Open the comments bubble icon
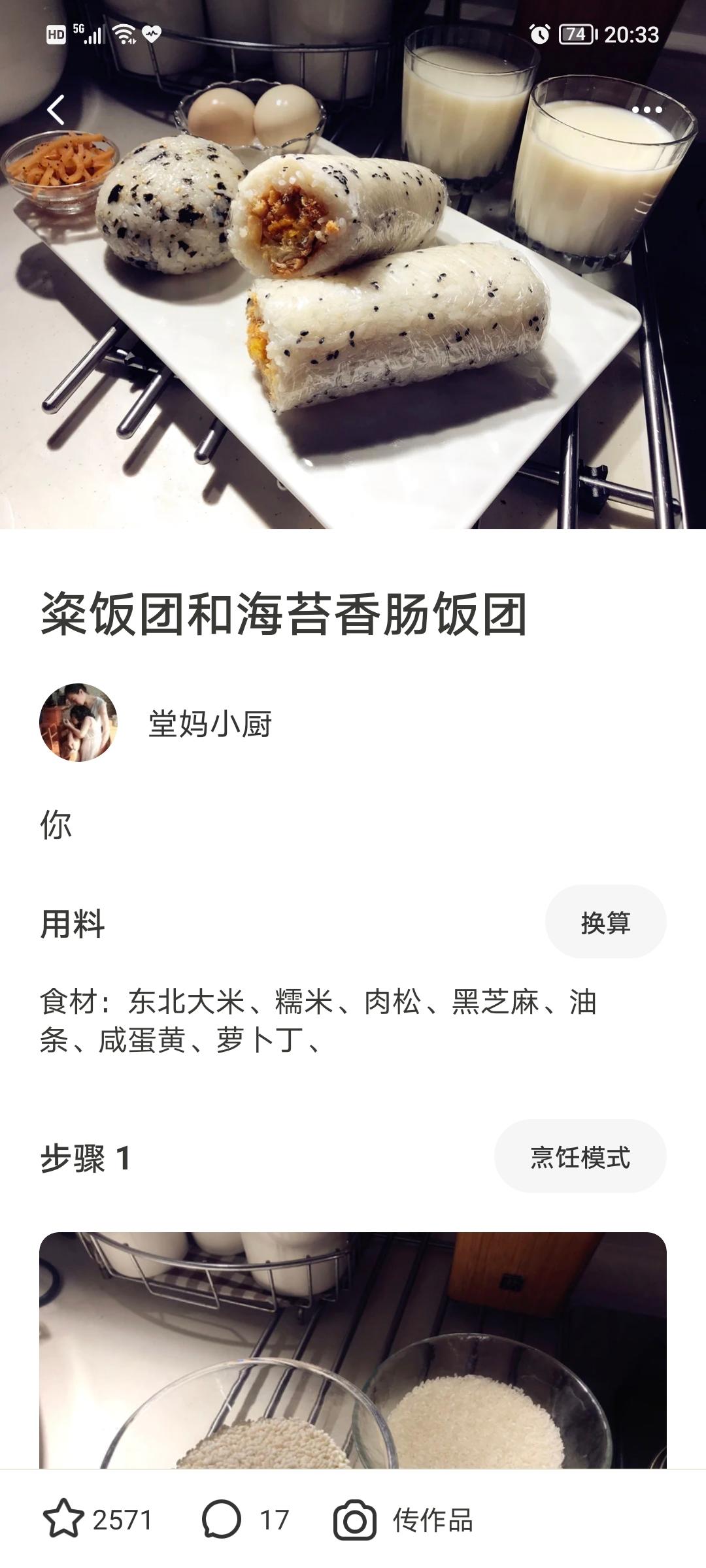 (x=222, y=1520)
